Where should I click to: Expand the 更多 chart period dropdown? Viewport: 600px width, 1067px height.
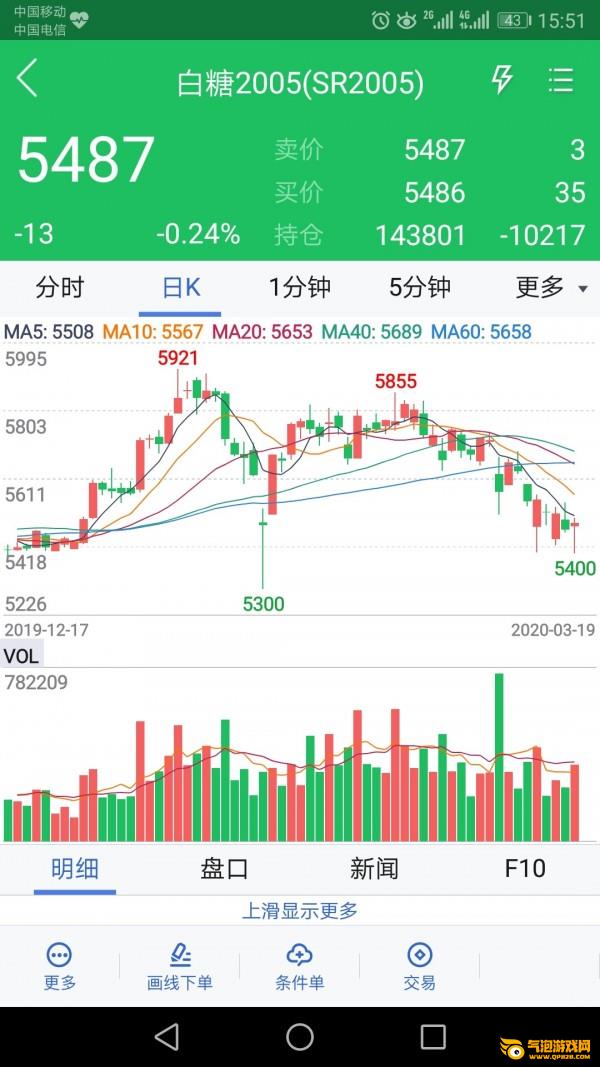pos(550,288)
